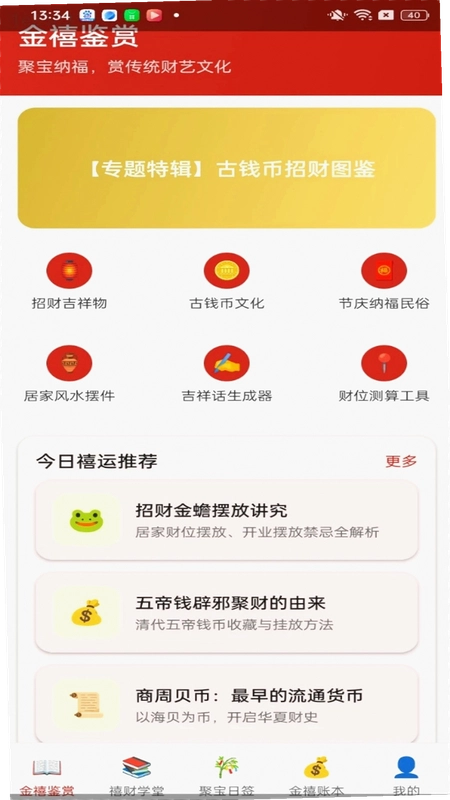Switch to the 禧财学堂 tab
Screen dimensions: 450x800
coord(137,776)
